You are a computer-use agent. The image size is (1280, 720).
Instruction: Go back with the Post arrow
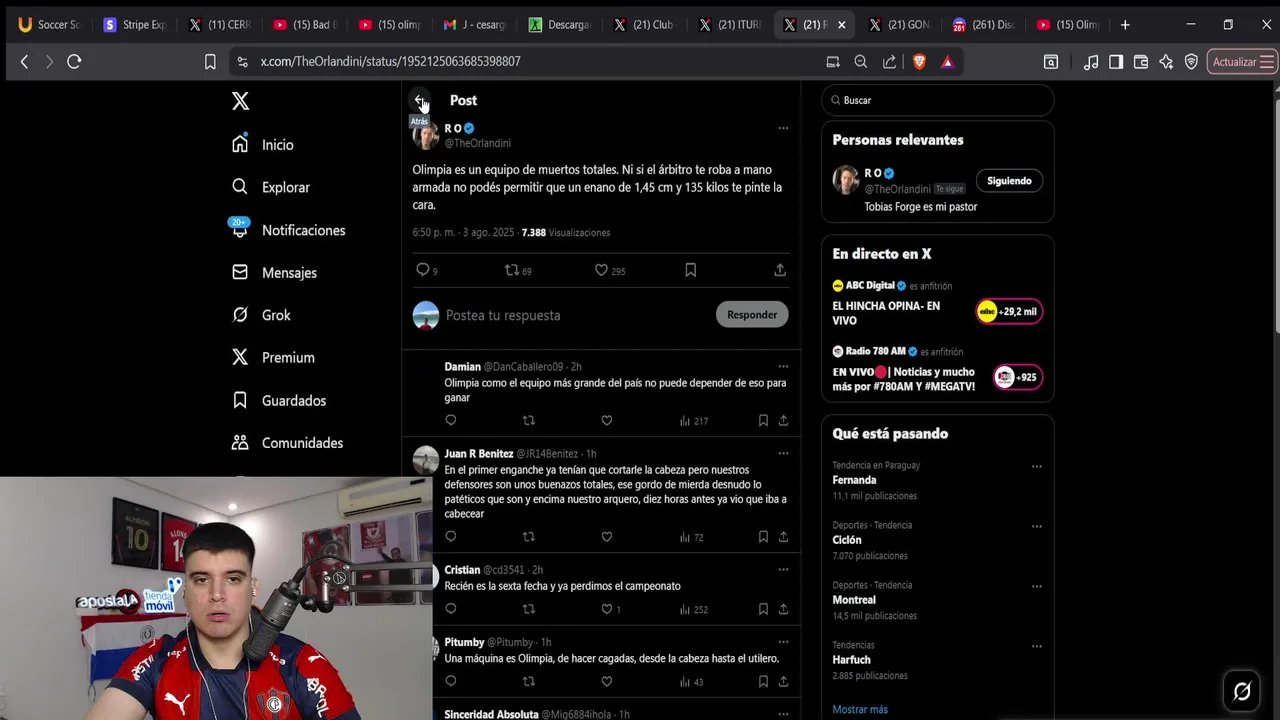420,100
